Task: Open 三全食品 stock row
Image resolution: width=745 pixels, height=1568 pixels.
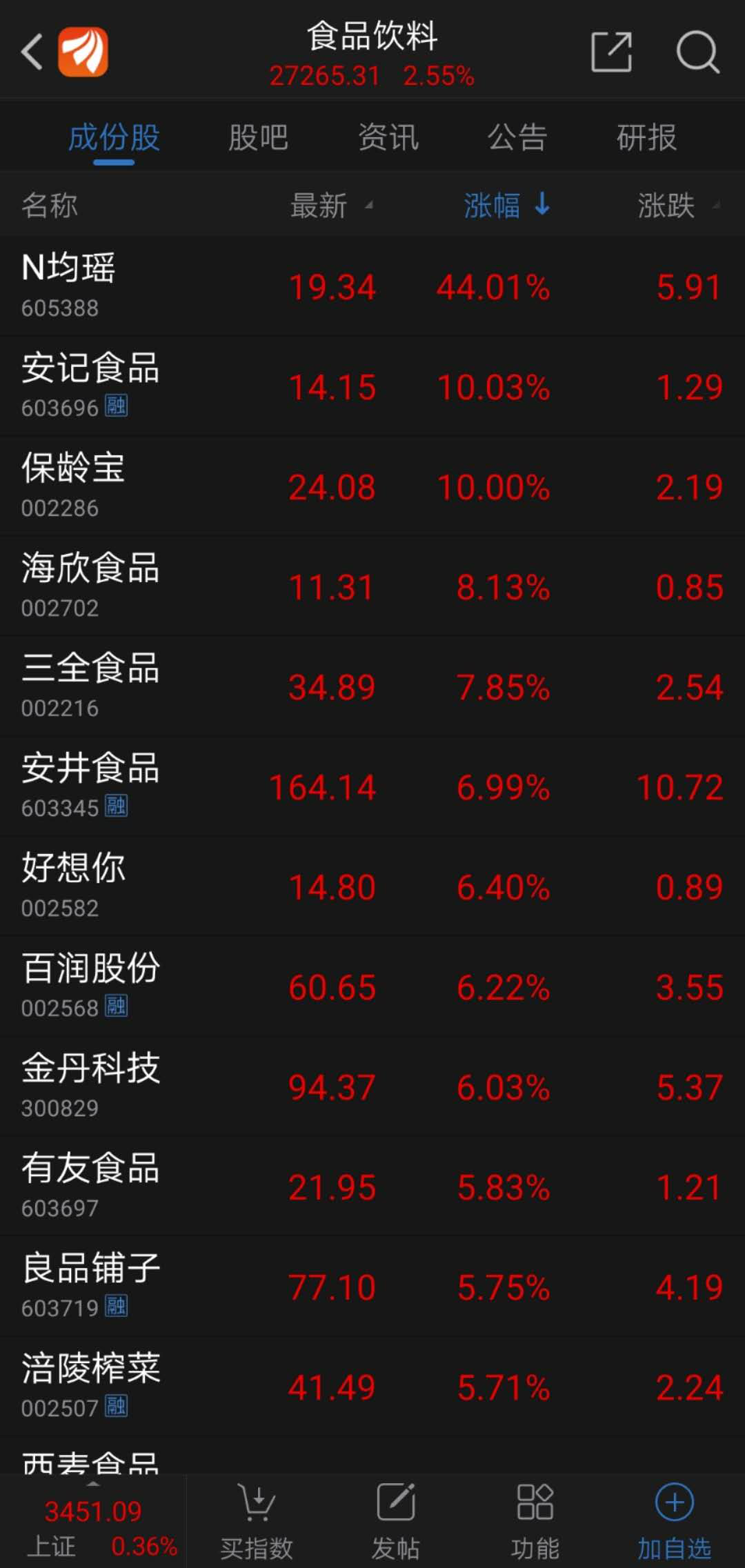Action: [372, 686]
